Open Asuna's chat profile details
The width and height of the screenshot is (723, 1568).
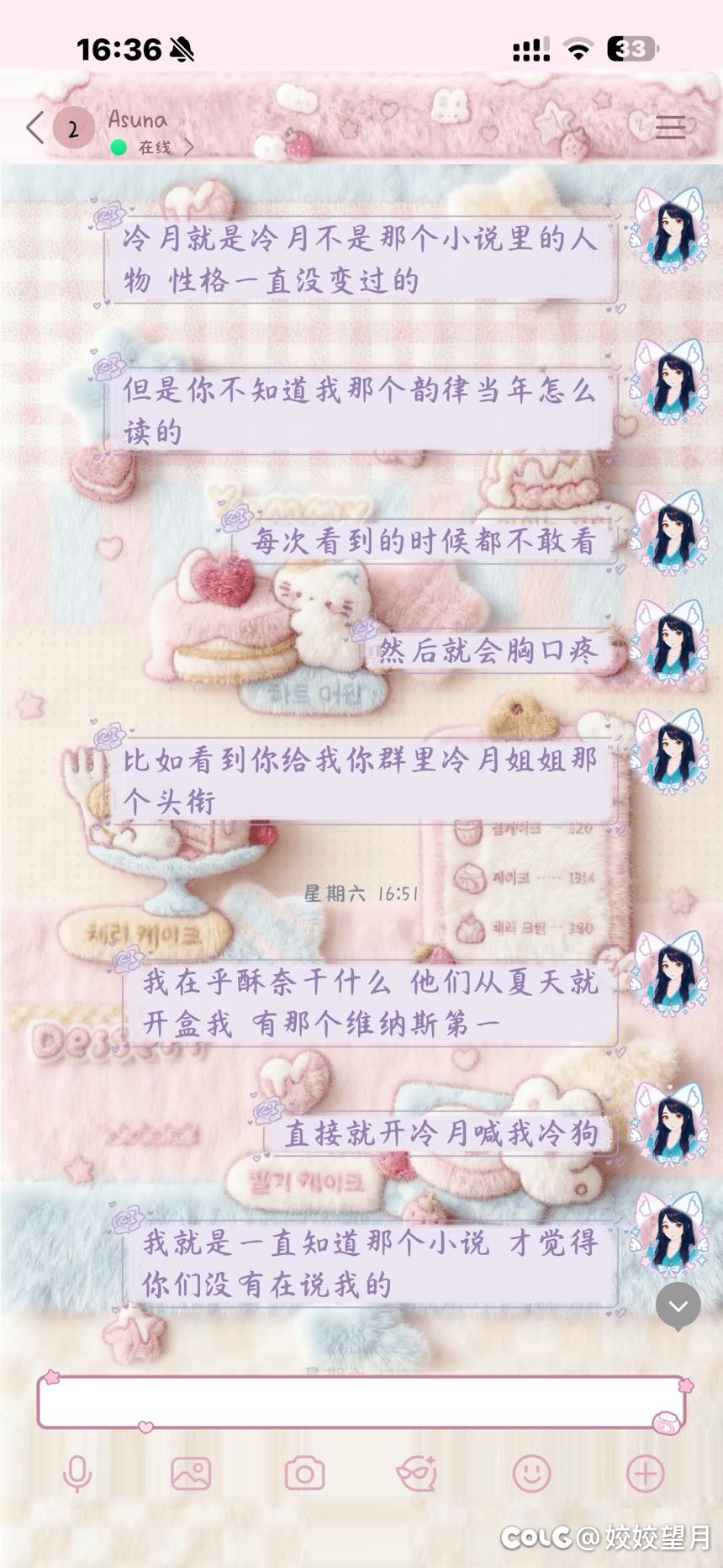(150, 133)
